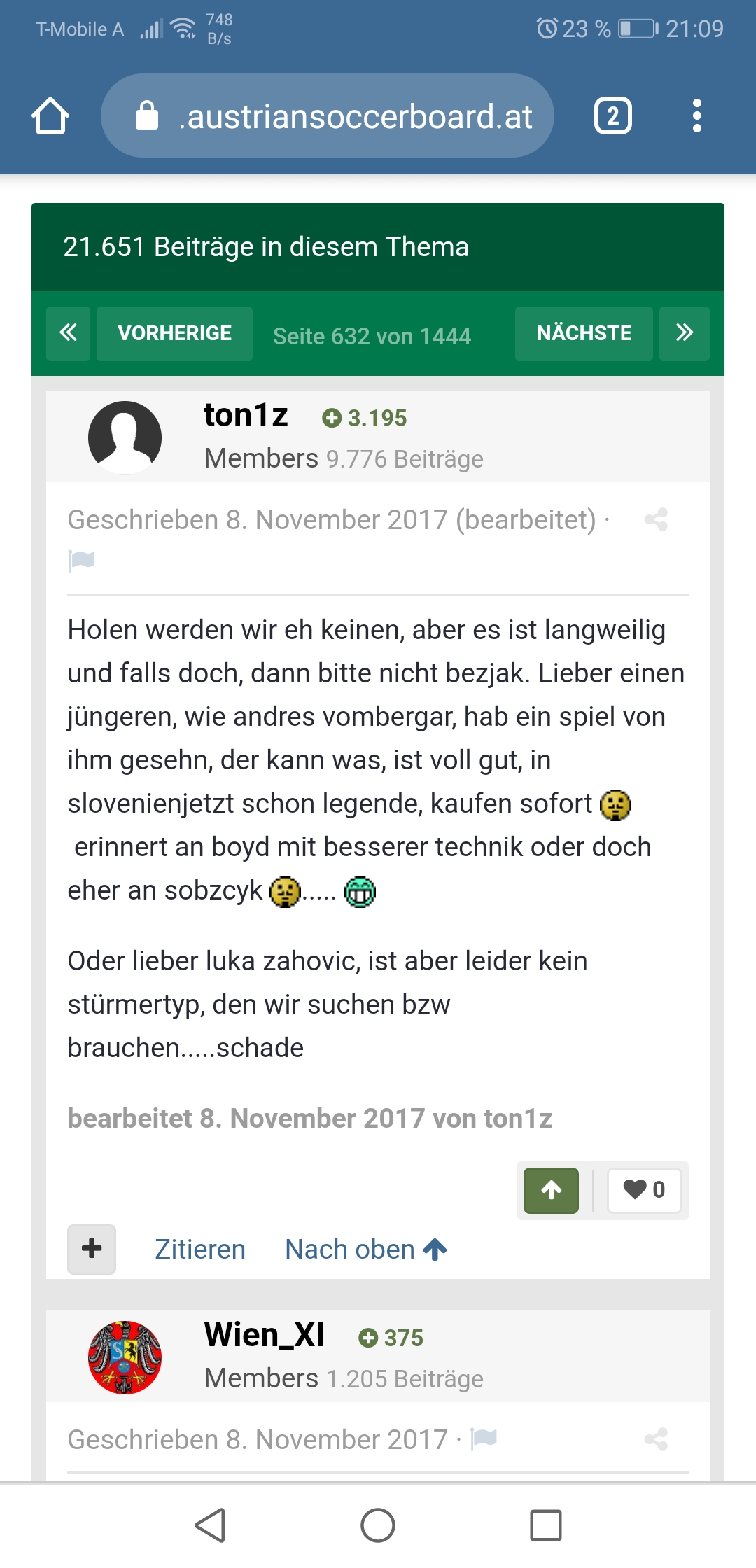Jump to the last page of the thread
The width and height of the screenshot is (756, 1568).
click(685, 333)
